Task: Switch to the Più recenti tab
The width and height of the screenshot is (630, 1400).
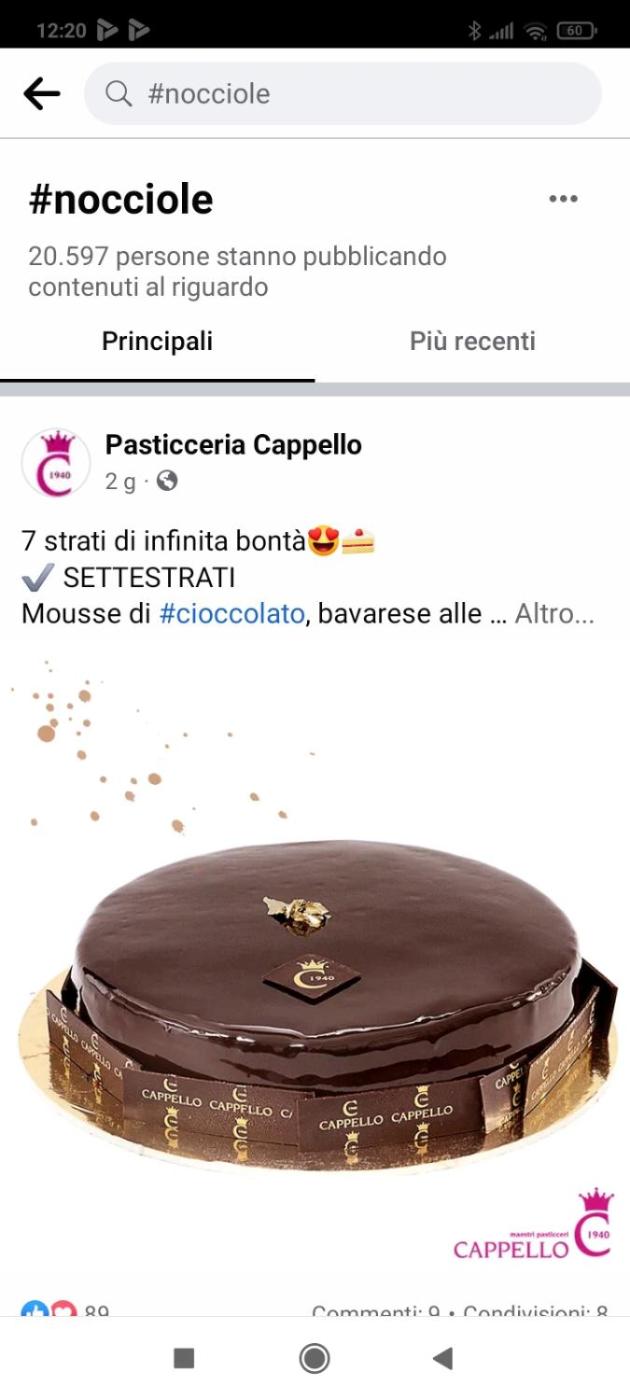Action: [472, 342]
